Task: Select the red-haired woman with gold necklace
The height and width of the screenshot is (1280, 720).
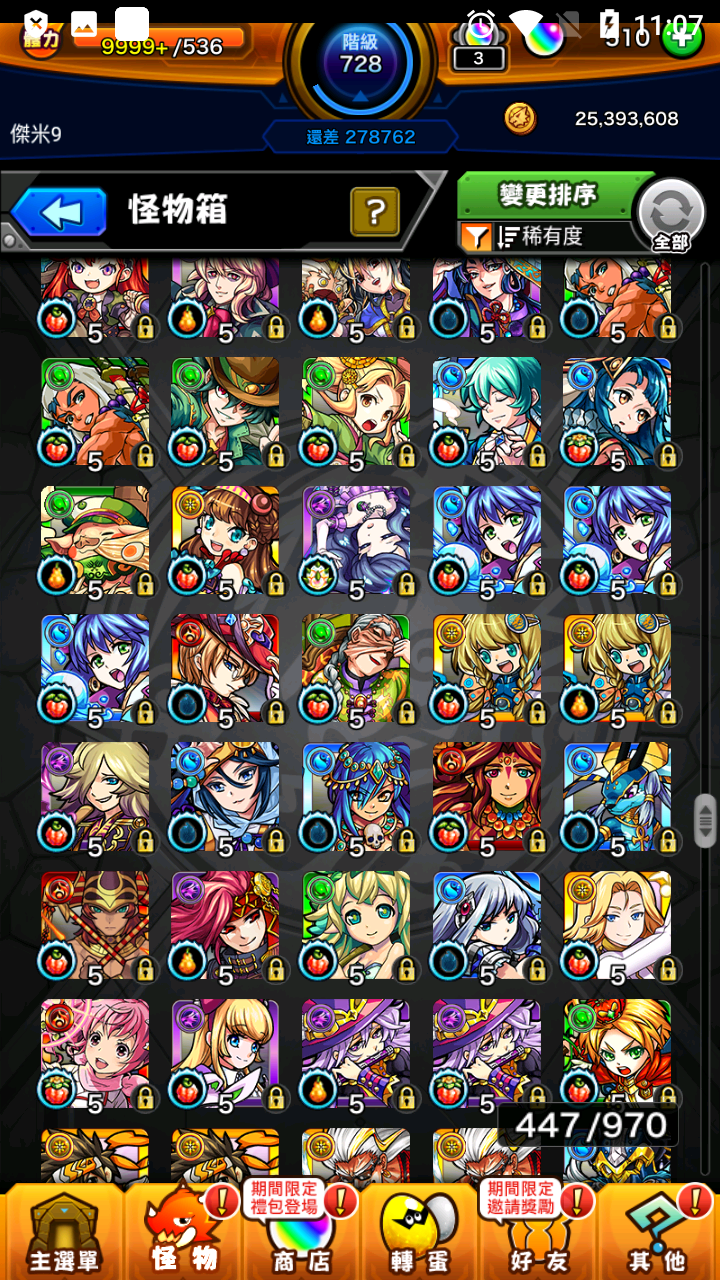Action: coord(487,797)
